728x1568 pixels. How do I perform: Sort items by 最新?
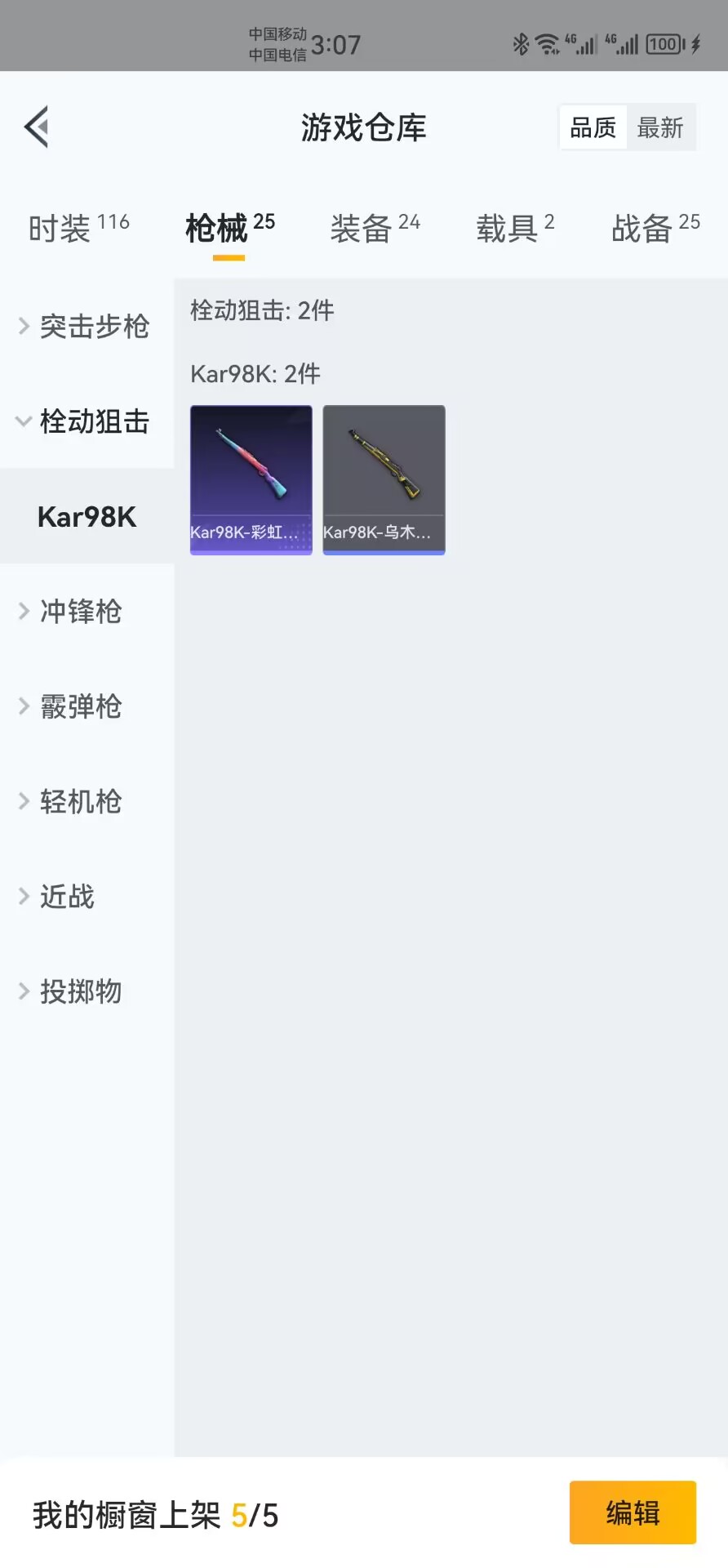660,127
